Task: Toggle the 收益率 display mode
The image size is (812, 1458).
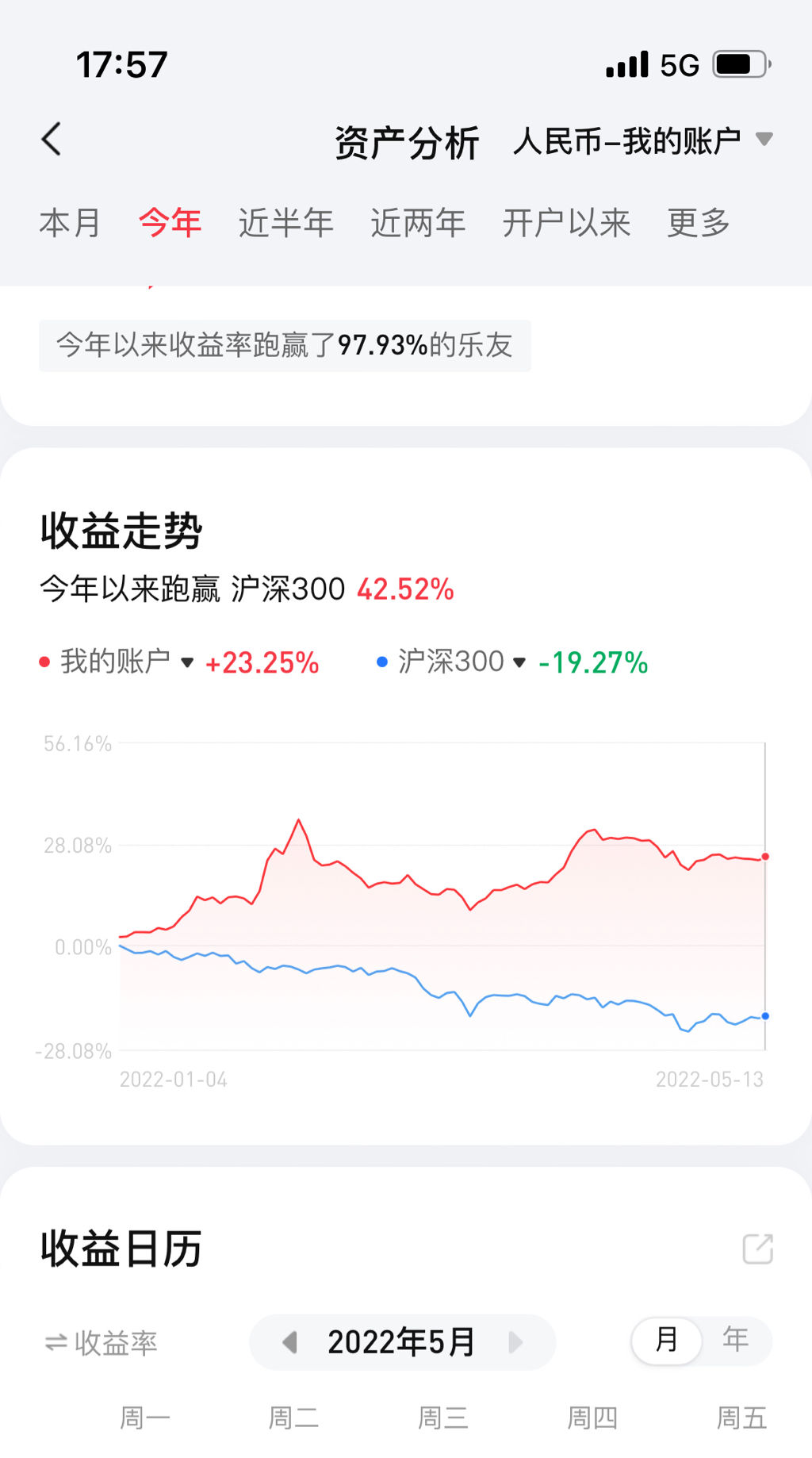Action: [x=101, y=1343]
